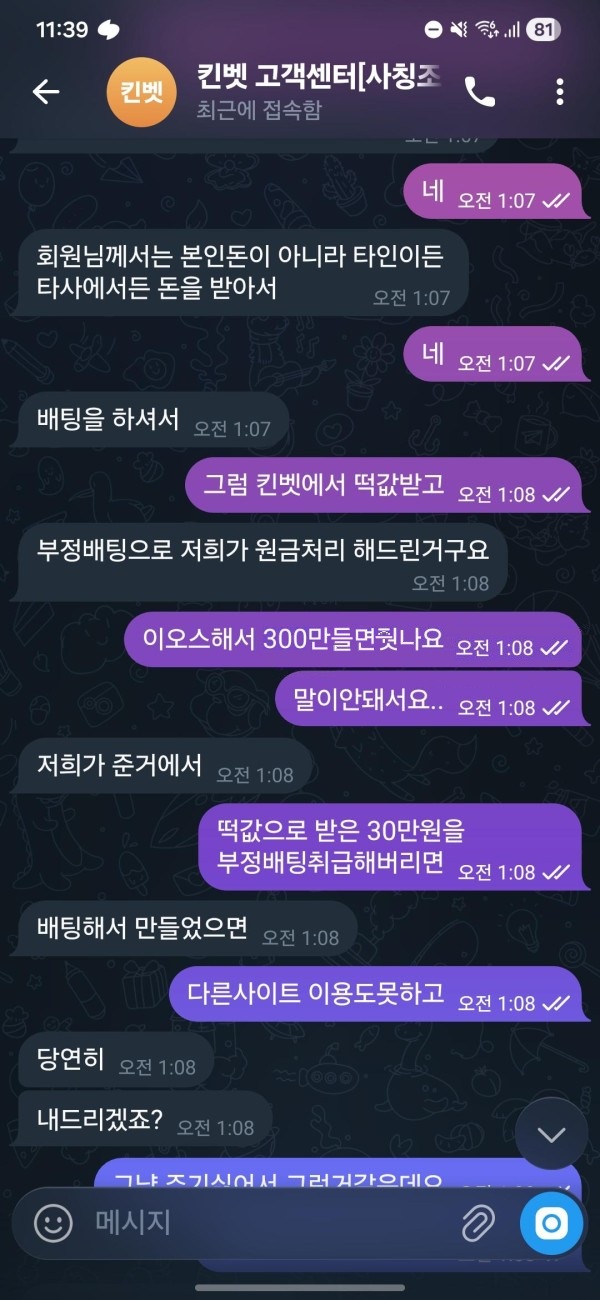Screen dimensions: 600x1300
Task: Attach a file with the paperclip
Action: [478, 1222]
